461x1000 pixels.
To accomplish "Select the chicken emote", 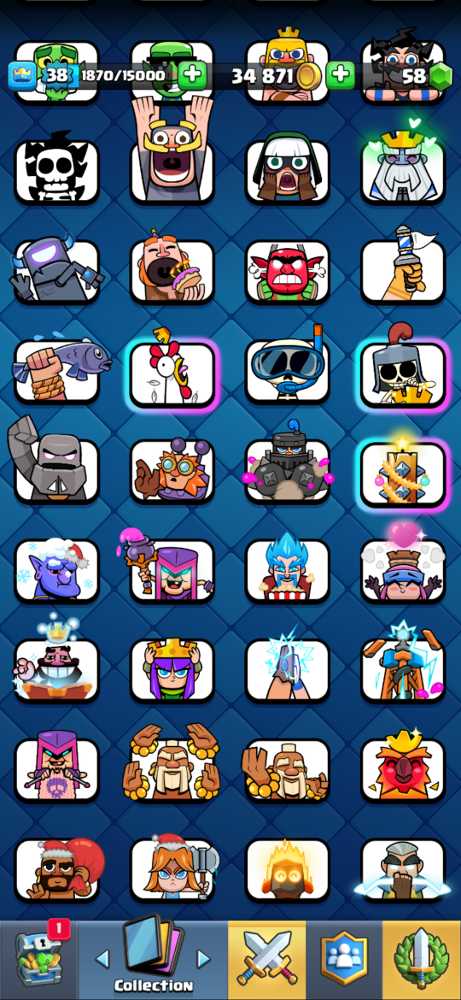I will tap(173, 372).
